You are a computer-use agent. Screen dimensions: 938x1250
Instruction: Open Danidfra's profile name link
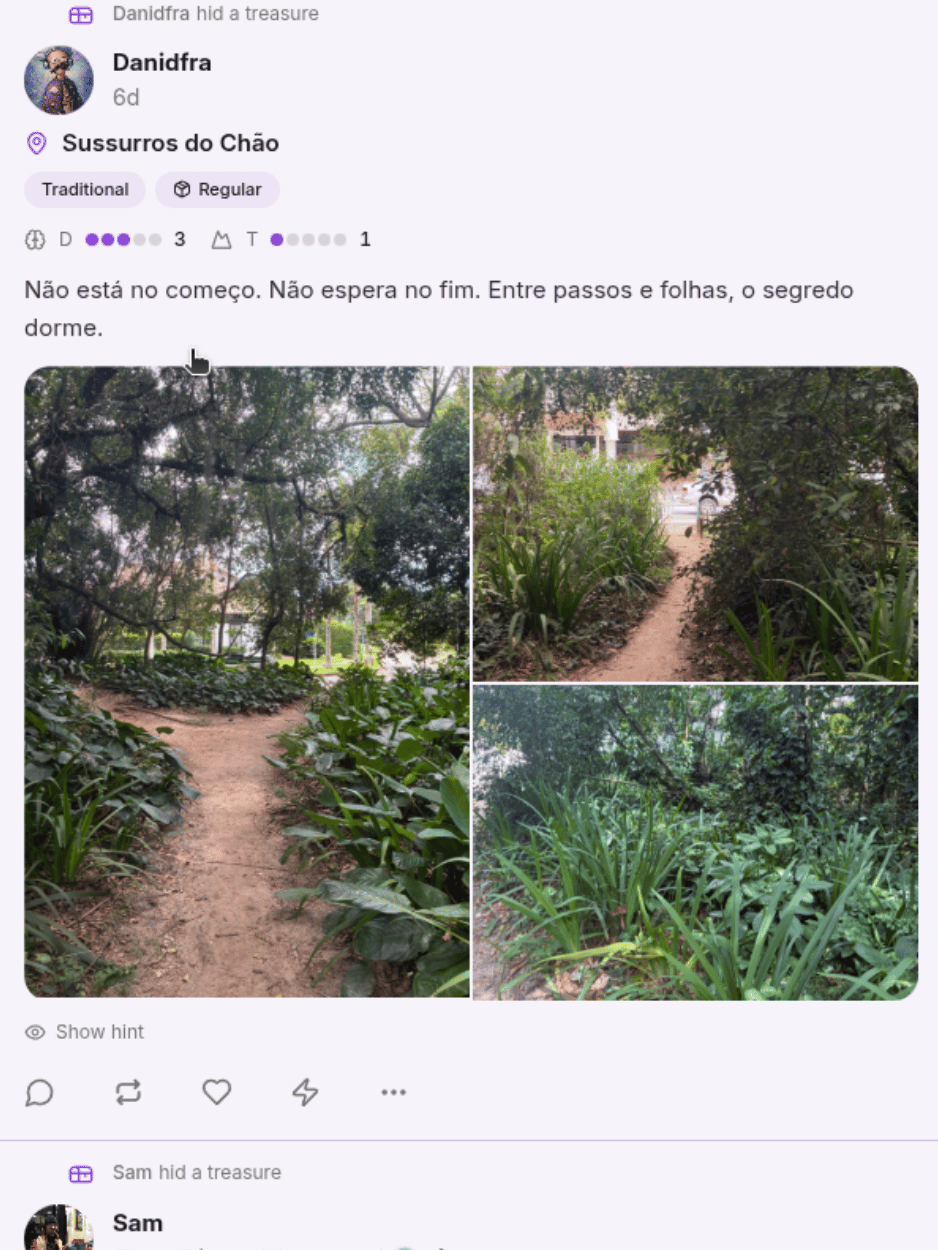(x=161, y=63)
